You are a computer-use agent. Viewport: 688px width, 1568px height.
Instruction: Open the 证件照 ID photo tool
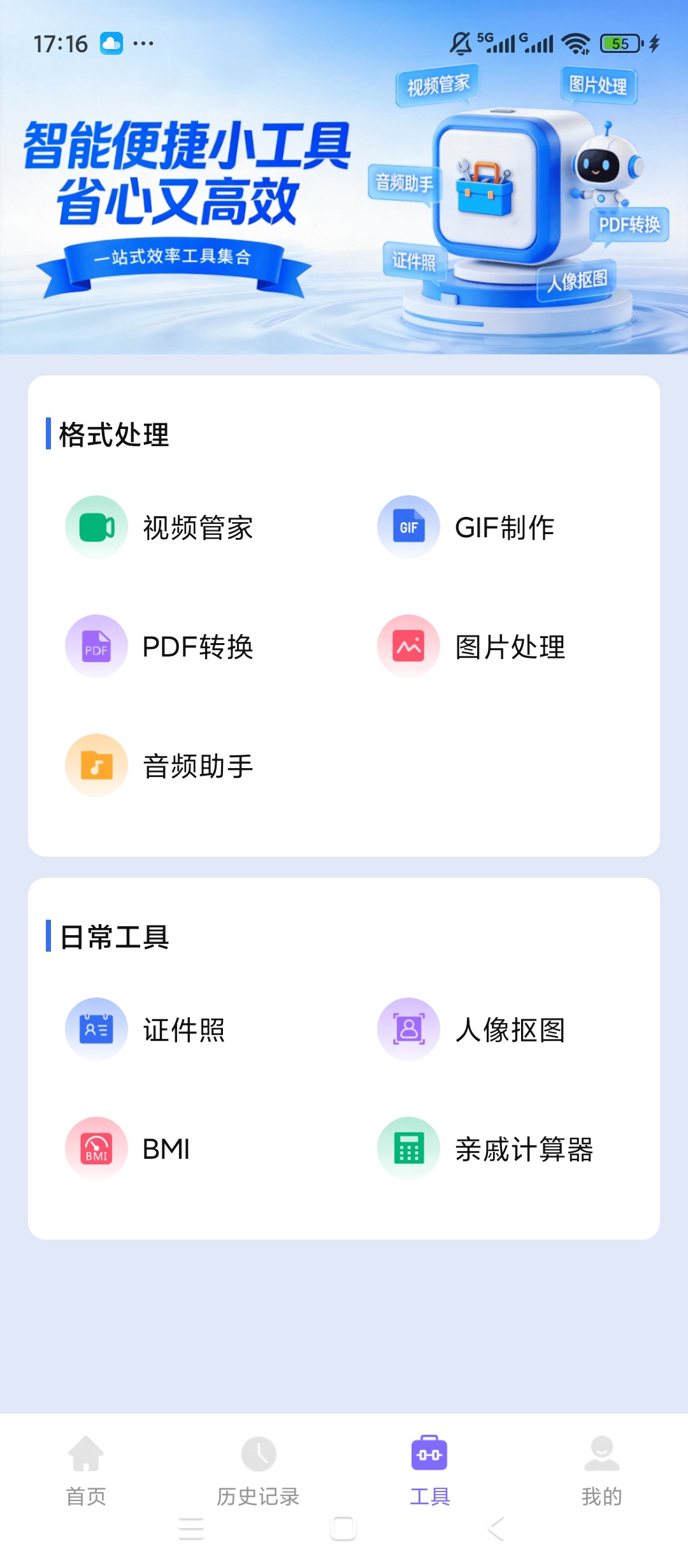click(x=145, y=1029)
